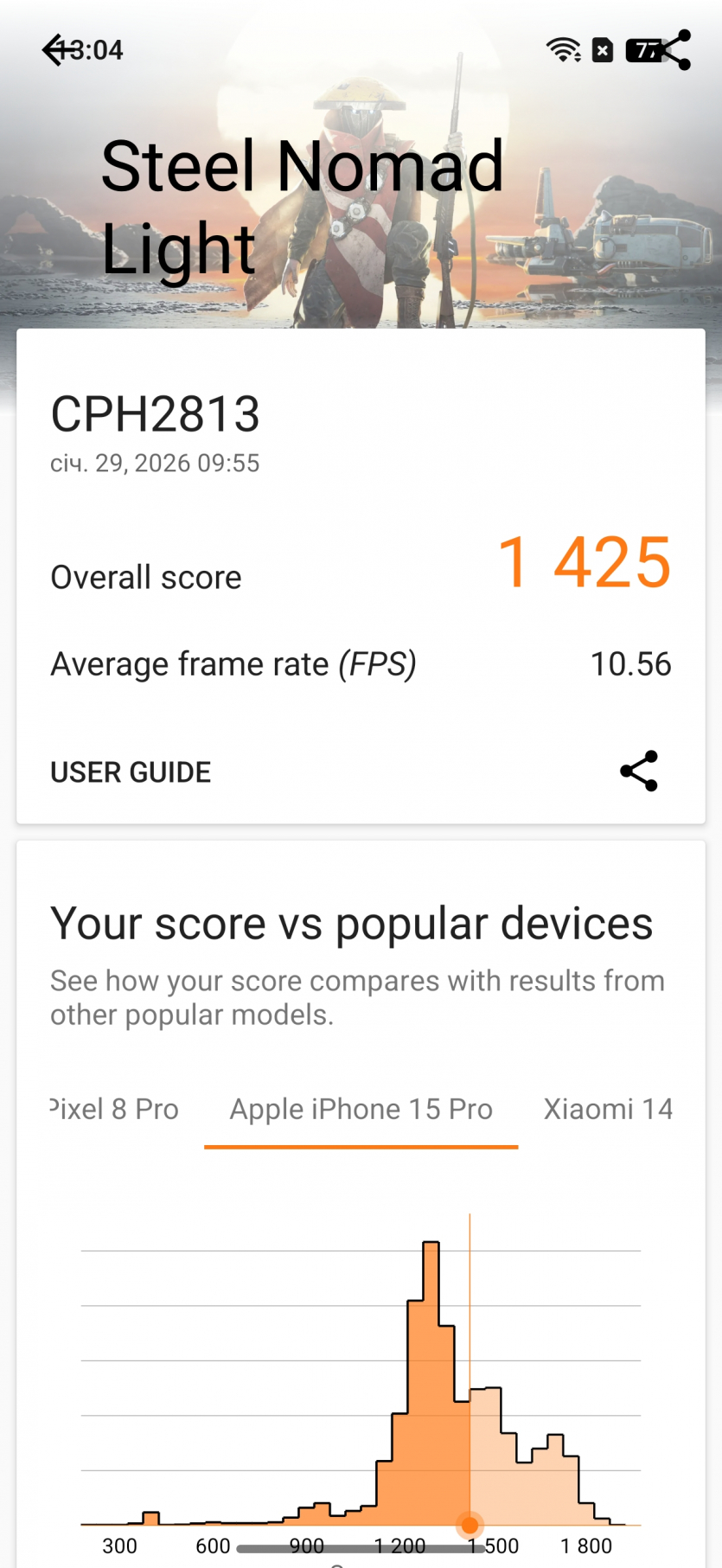Switch to the Pixel 8 Pro tab
722x1568 pixels.
click(x=114, y=1110)
